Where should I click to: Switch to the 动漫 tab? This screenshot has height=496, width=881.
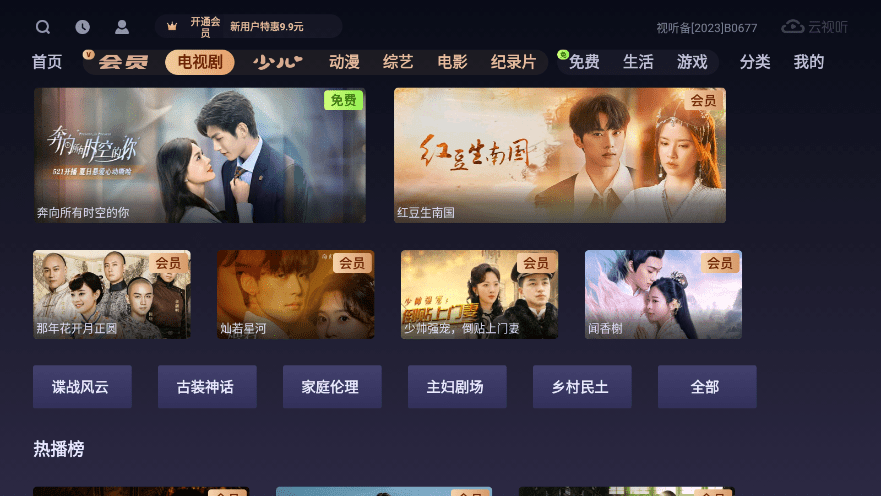[344, 62]
